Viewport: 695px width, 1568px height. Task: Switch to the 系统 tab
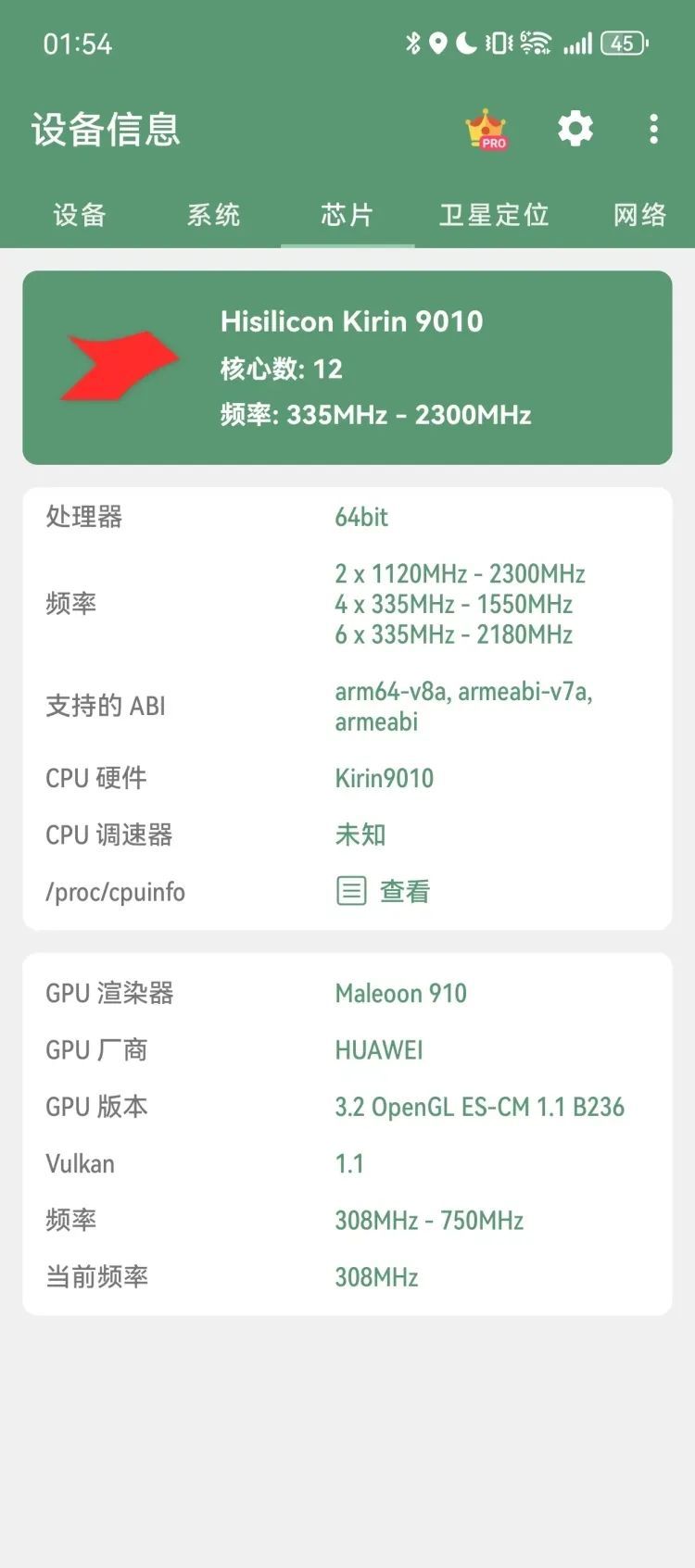(213, 215)
